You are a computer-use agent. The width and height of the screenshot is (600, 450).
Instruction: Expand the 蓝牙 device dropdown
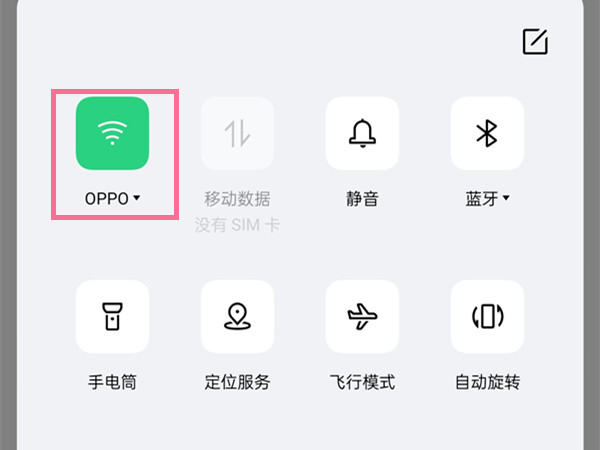[x=487, y=198]
